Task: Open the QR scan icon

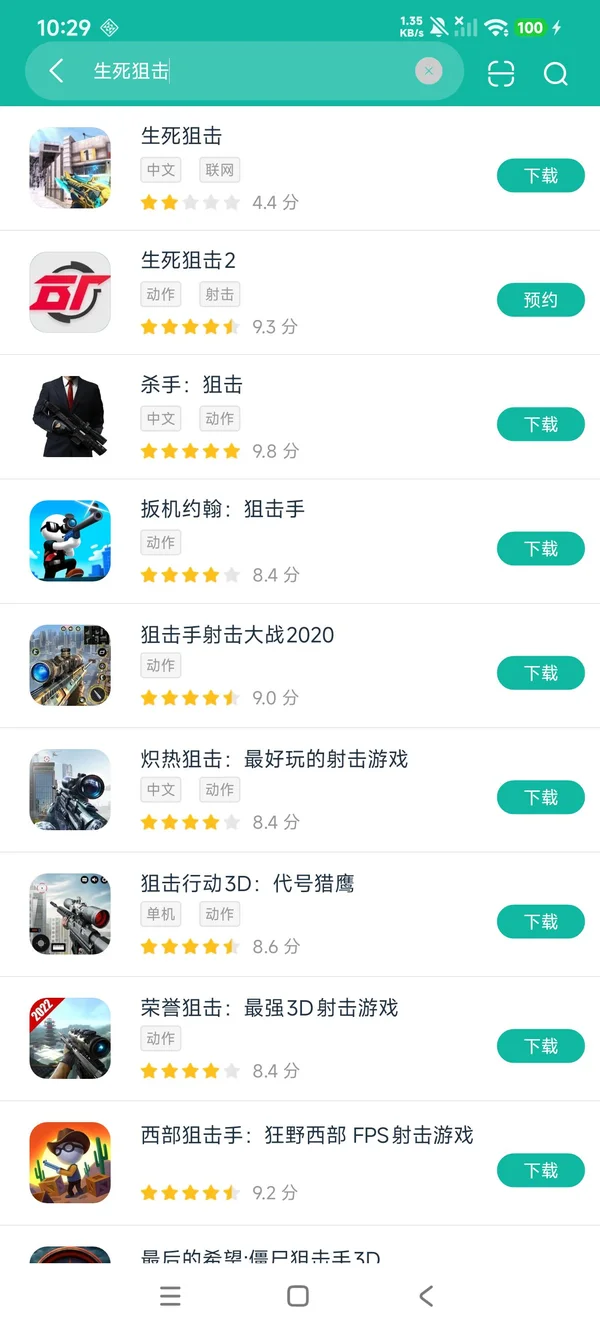Action: 501,73
